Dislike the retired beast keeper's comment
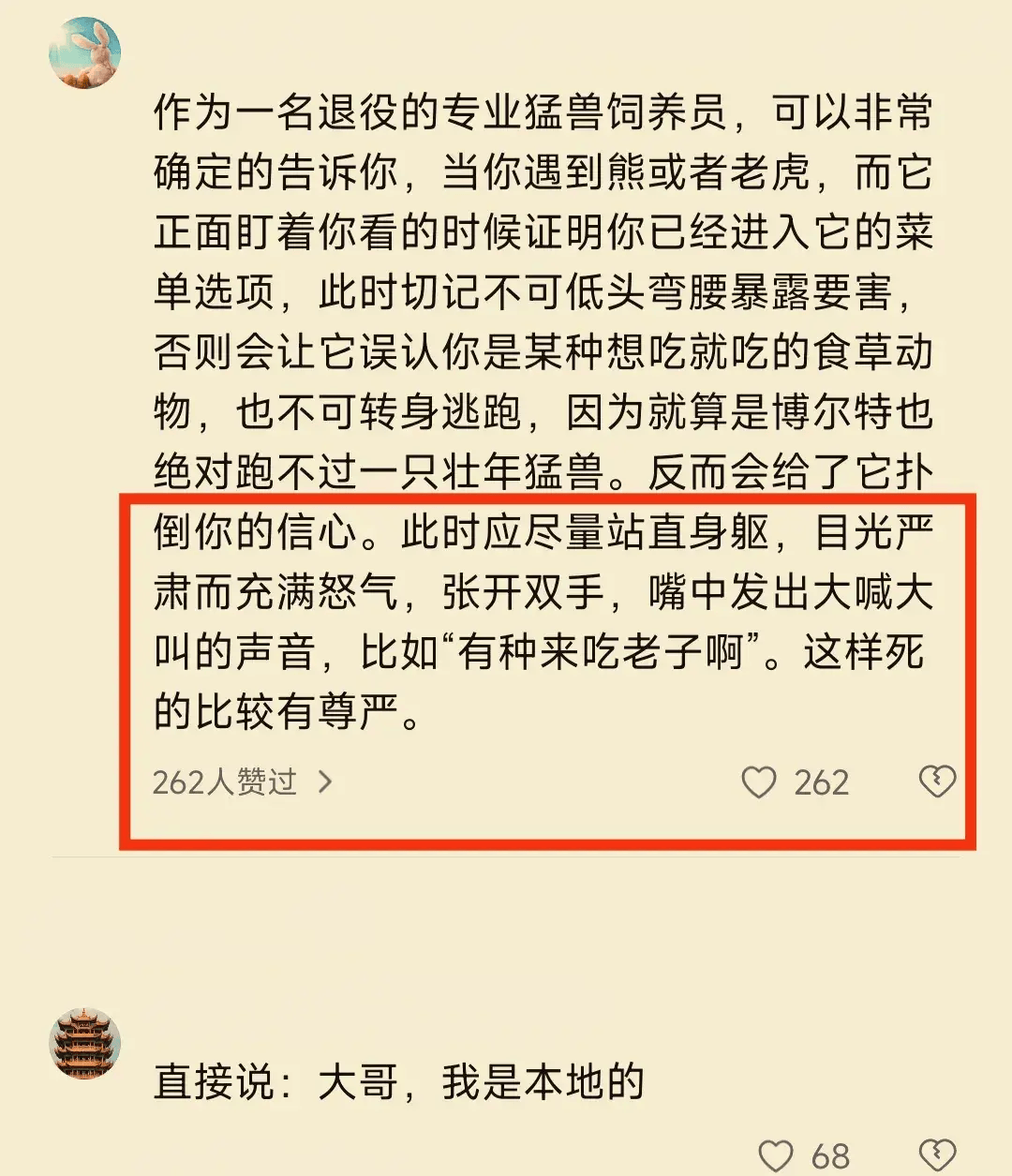The height and width of the screenshot is (1176, 1012). tap(936, 782)
